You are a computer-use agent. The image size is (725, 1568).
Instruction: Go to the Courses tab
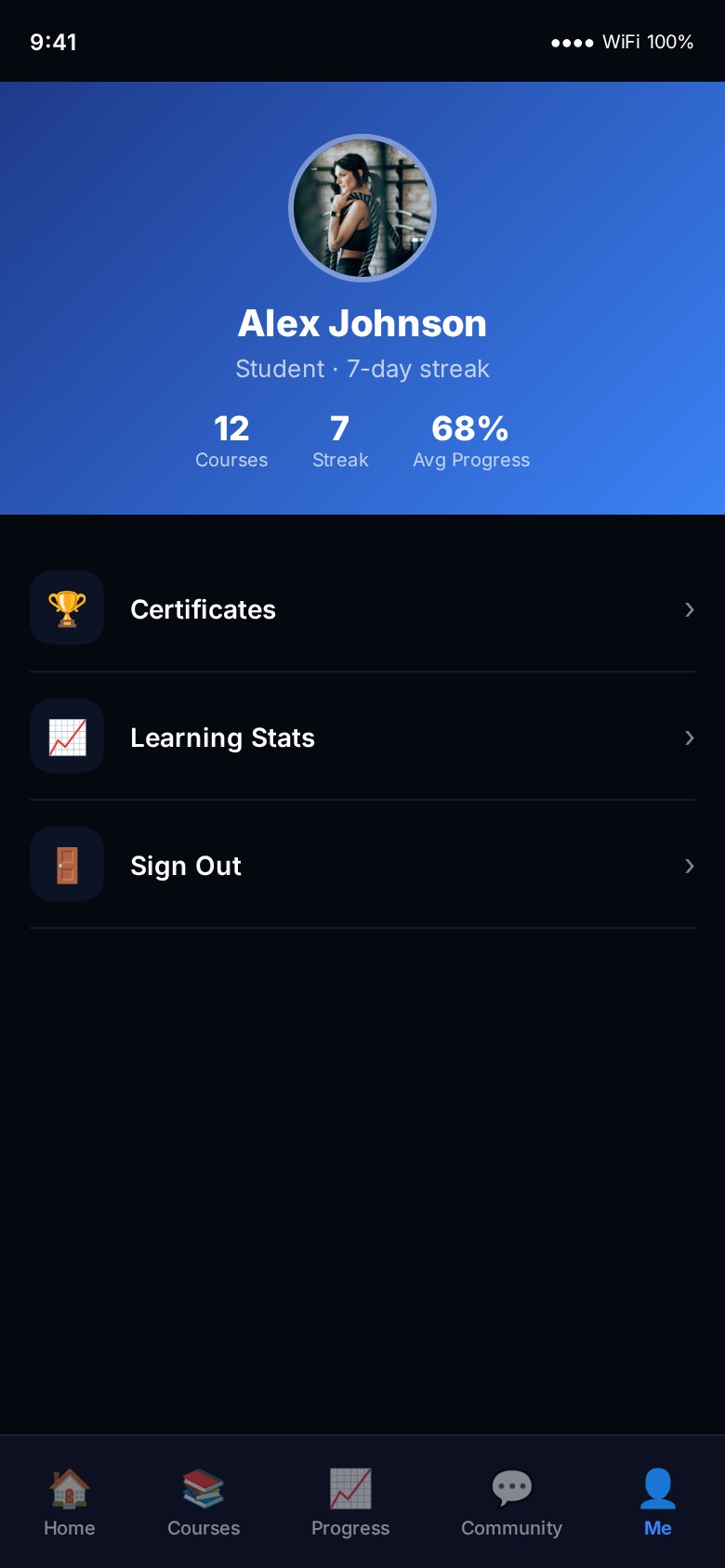[204, 1503]
